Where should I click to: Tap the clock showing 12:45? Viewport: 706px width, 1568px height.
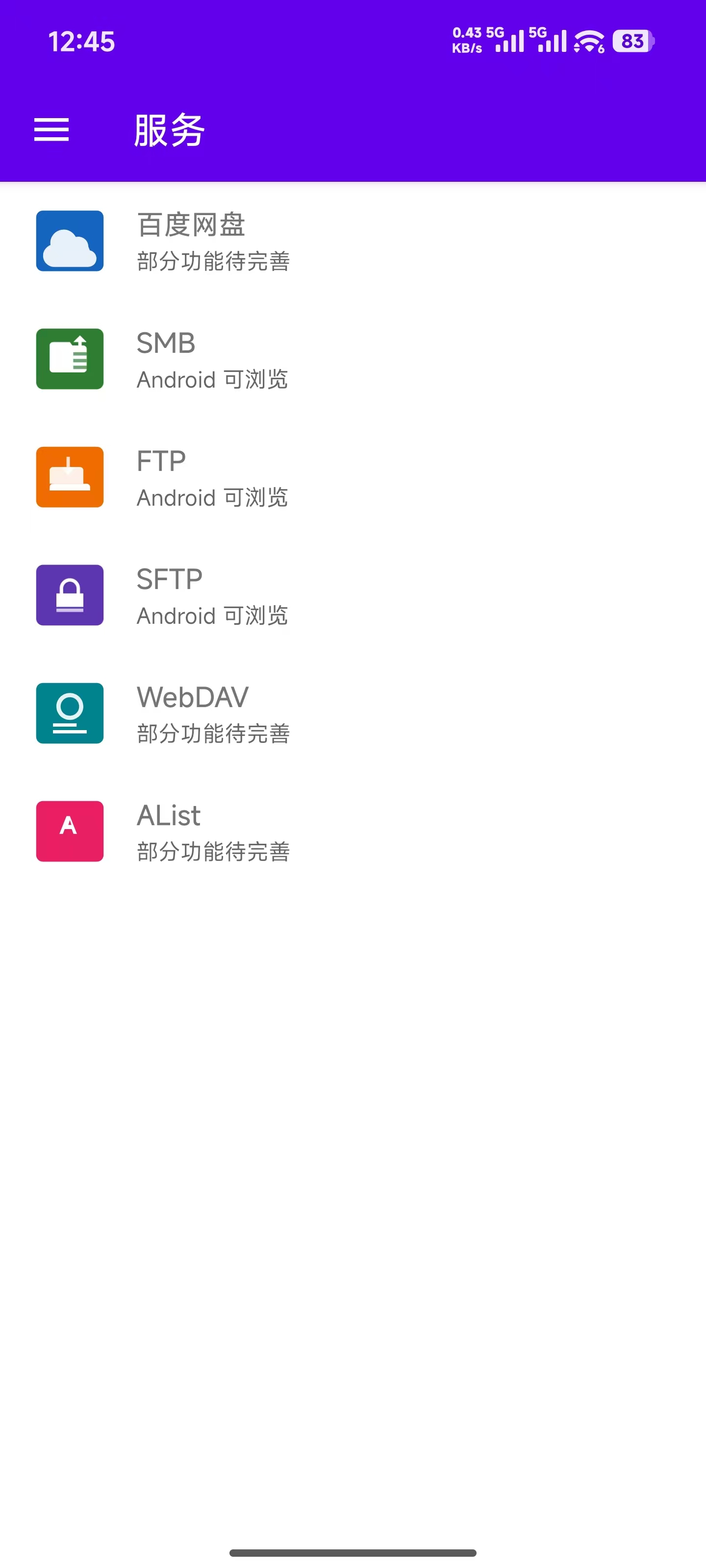[x=81, y=41]
